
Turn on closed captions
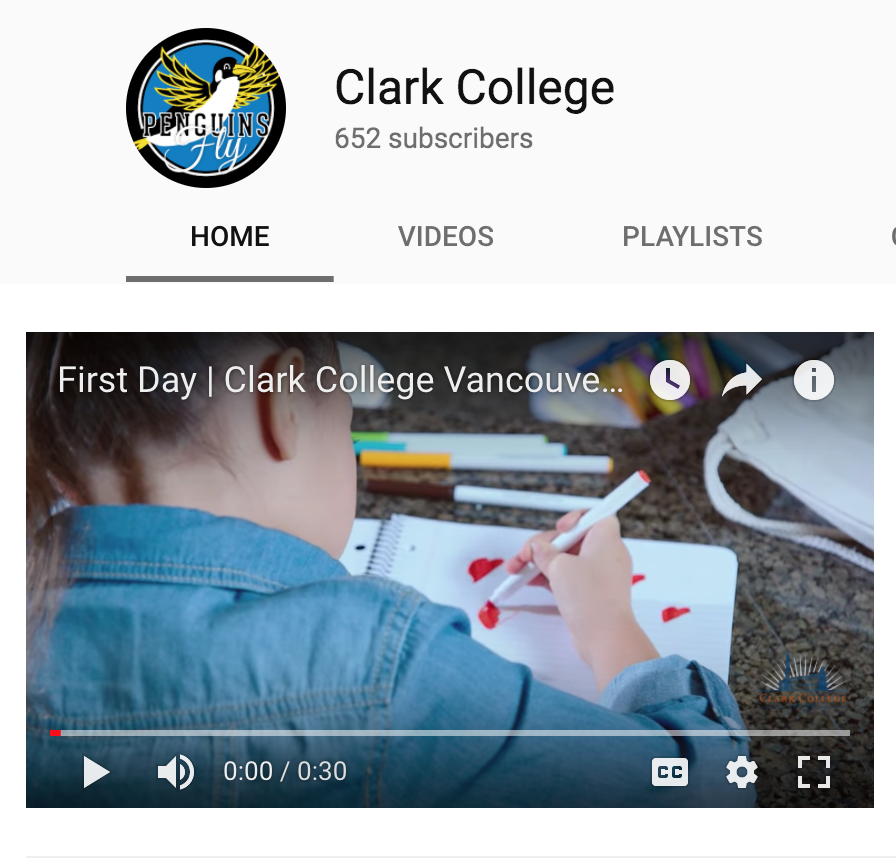(x=669, y=772)
